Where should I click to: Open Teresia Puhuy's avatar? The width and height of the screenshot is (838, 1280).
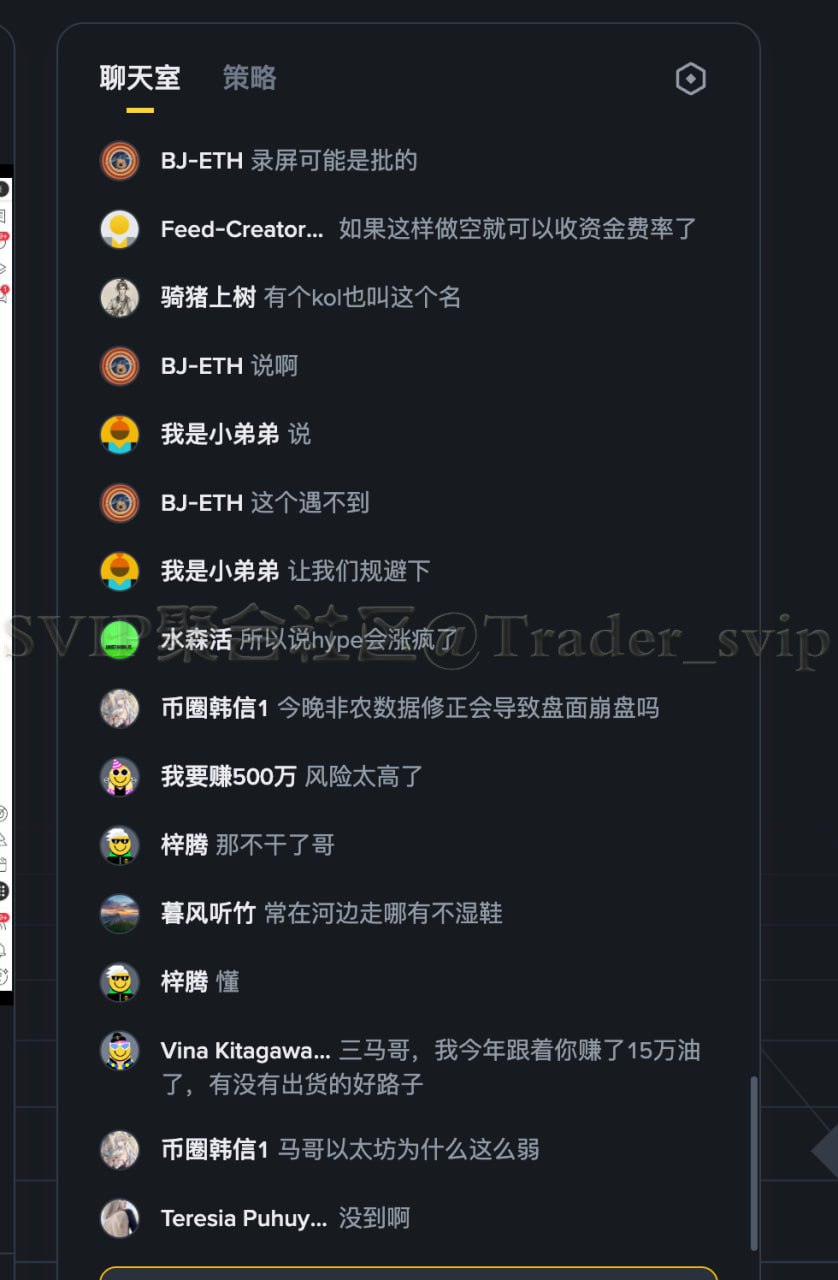pos(120,1218)
